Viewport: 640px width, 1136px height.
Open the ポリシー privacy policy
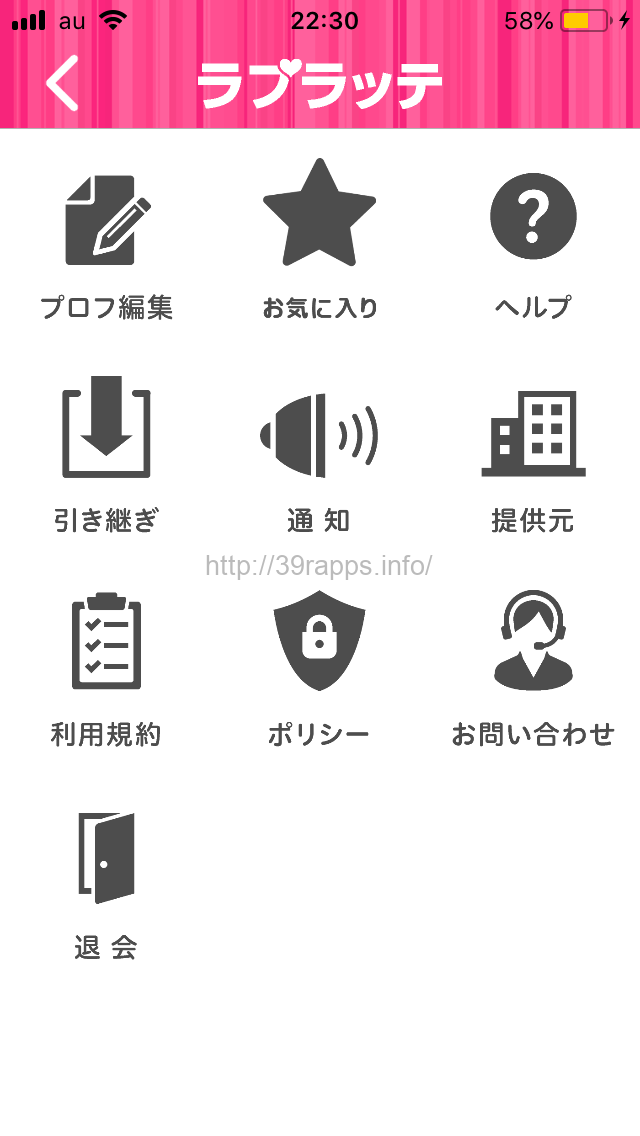coord(319,669)
